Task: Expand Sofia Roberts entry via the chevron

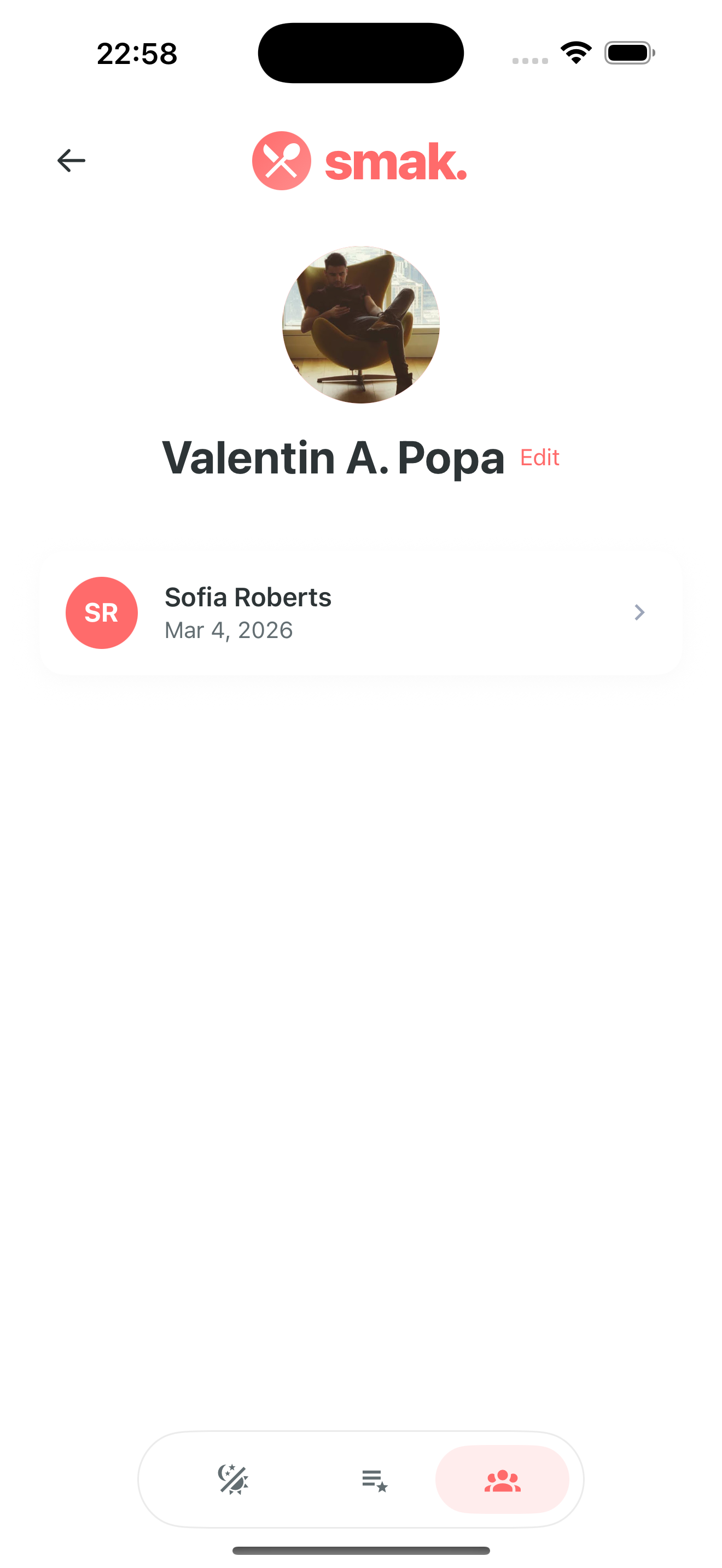Action: pyautogui.click(x=639, y=612)
